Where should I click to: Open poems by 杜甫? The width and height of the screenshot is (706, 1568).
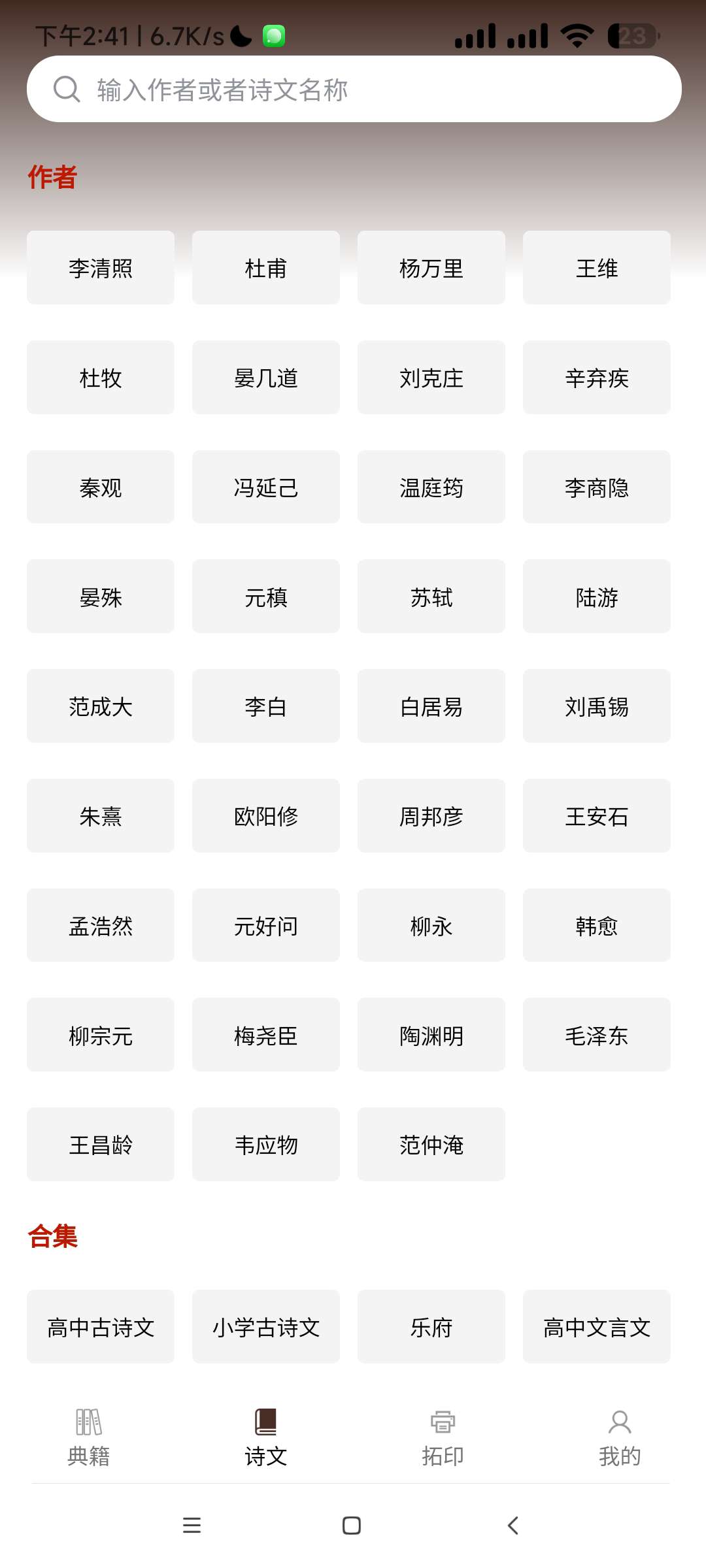266,268
